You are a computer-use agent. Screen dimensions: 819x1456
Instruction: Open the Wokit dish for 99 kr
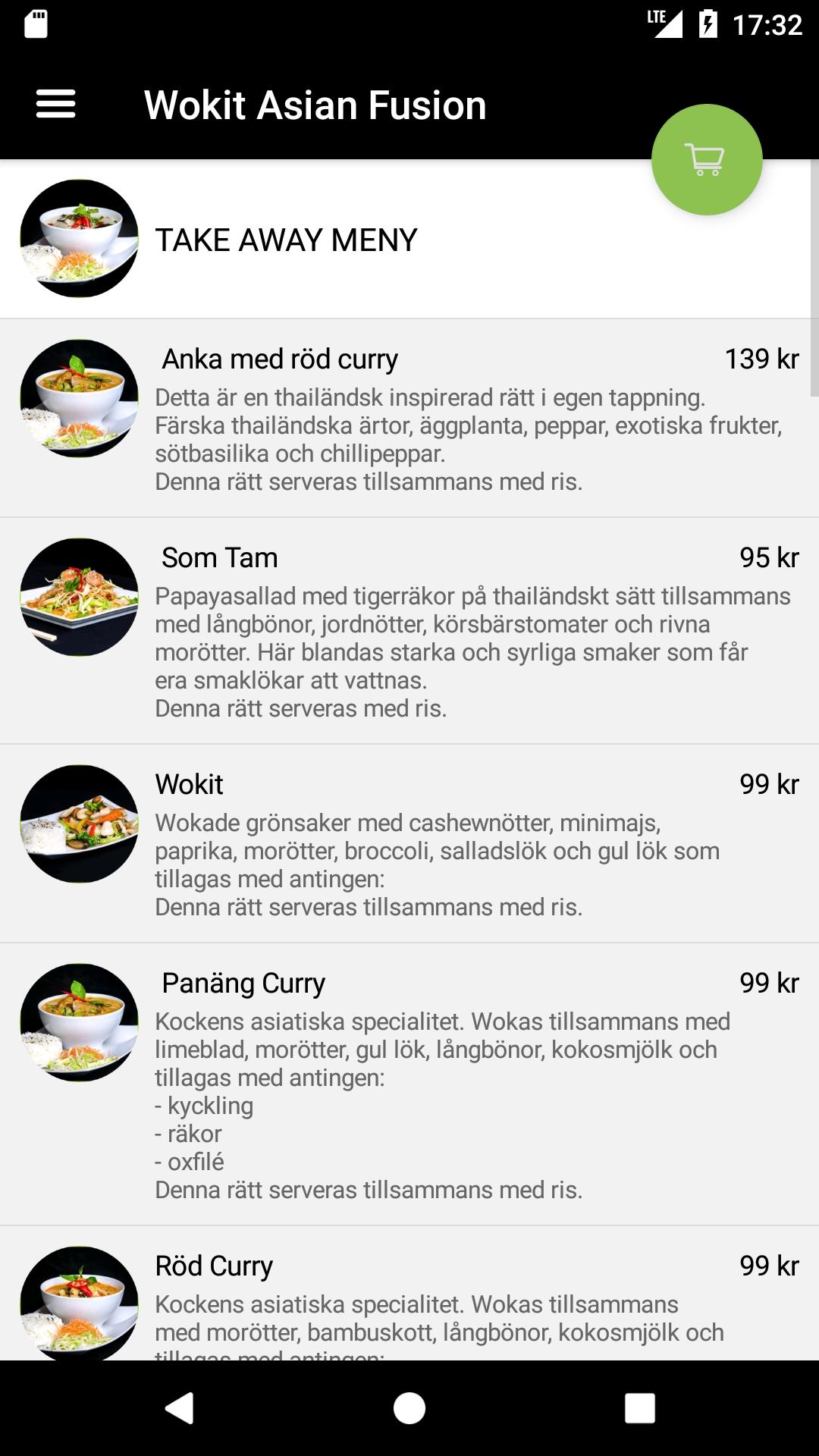pyautogui.click(x=409, y=843)
